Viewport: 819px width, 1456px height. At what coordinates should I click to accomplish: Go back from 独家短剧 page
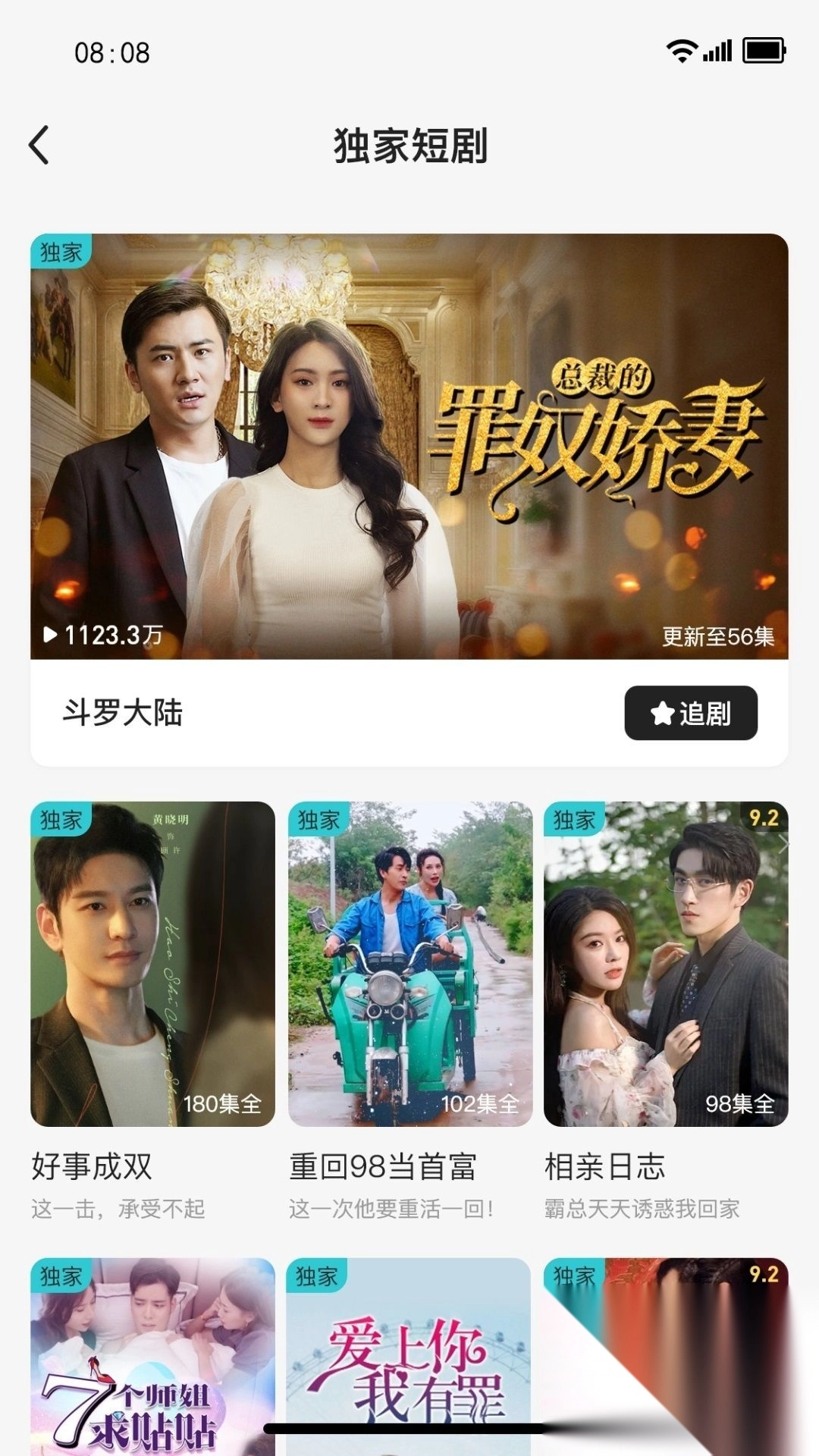pos(39,145)
